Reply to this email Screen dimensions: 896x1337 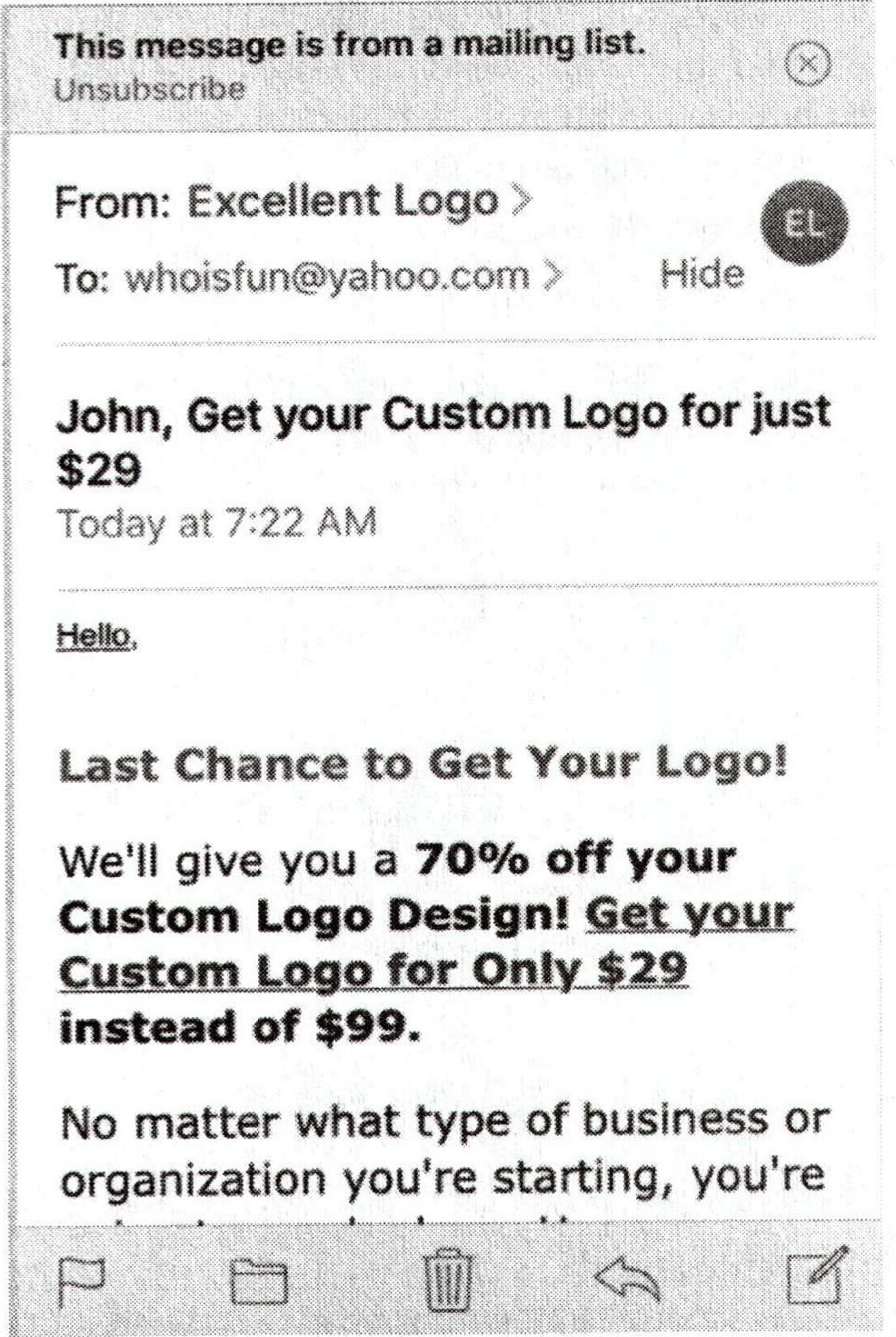click(x=628, y=1280)
